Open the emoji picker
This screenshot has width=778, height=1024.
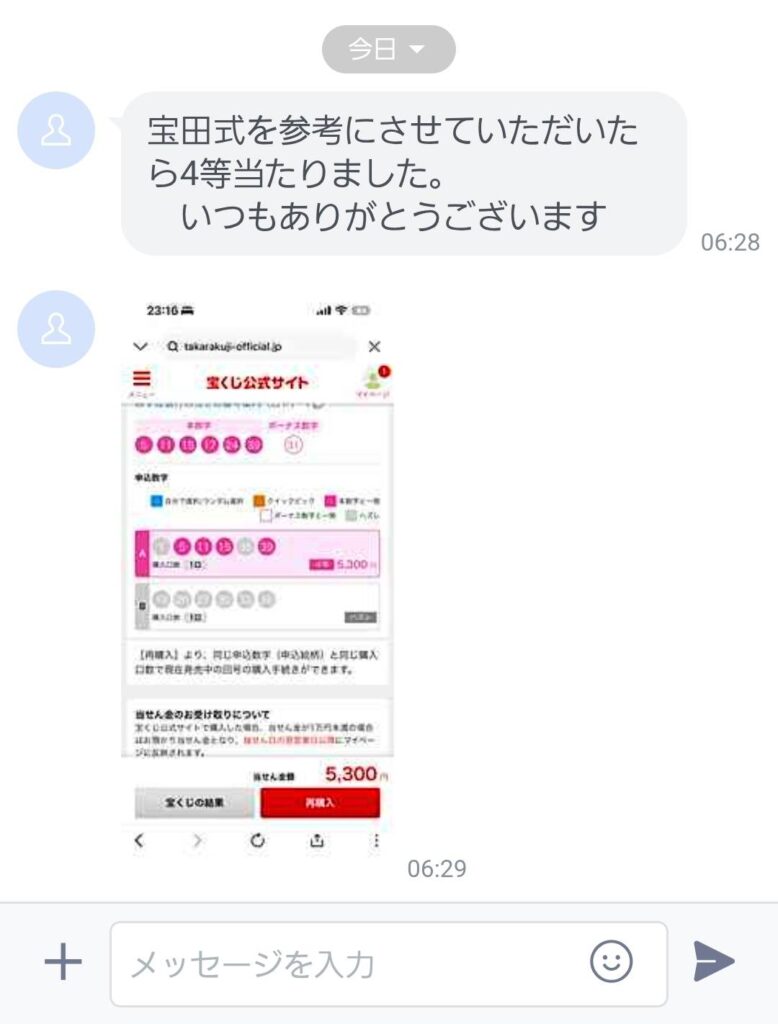(611, 963)
